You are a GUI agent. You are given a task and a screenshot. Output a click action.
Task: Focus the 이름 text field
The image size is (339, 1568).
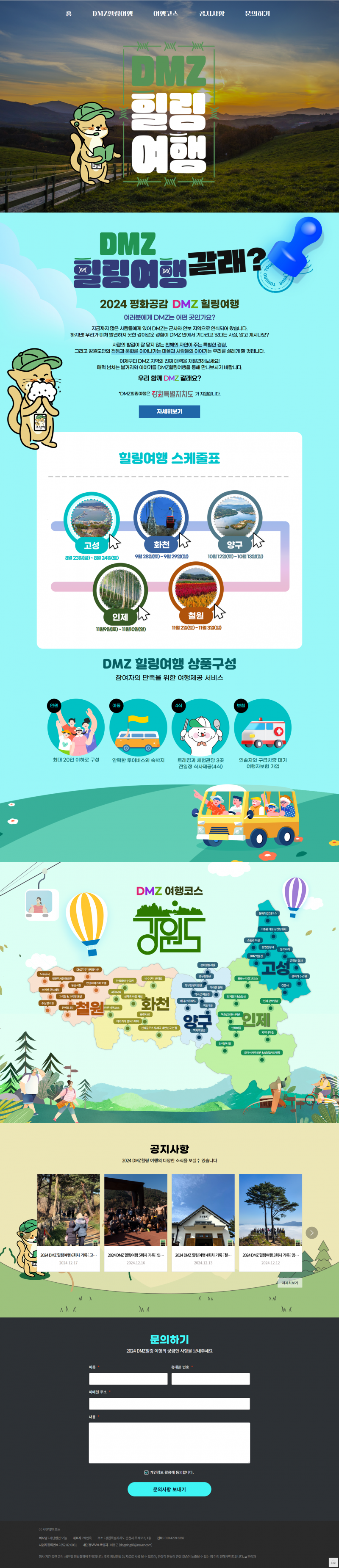pyautogui.click(x=128, y=1379)
